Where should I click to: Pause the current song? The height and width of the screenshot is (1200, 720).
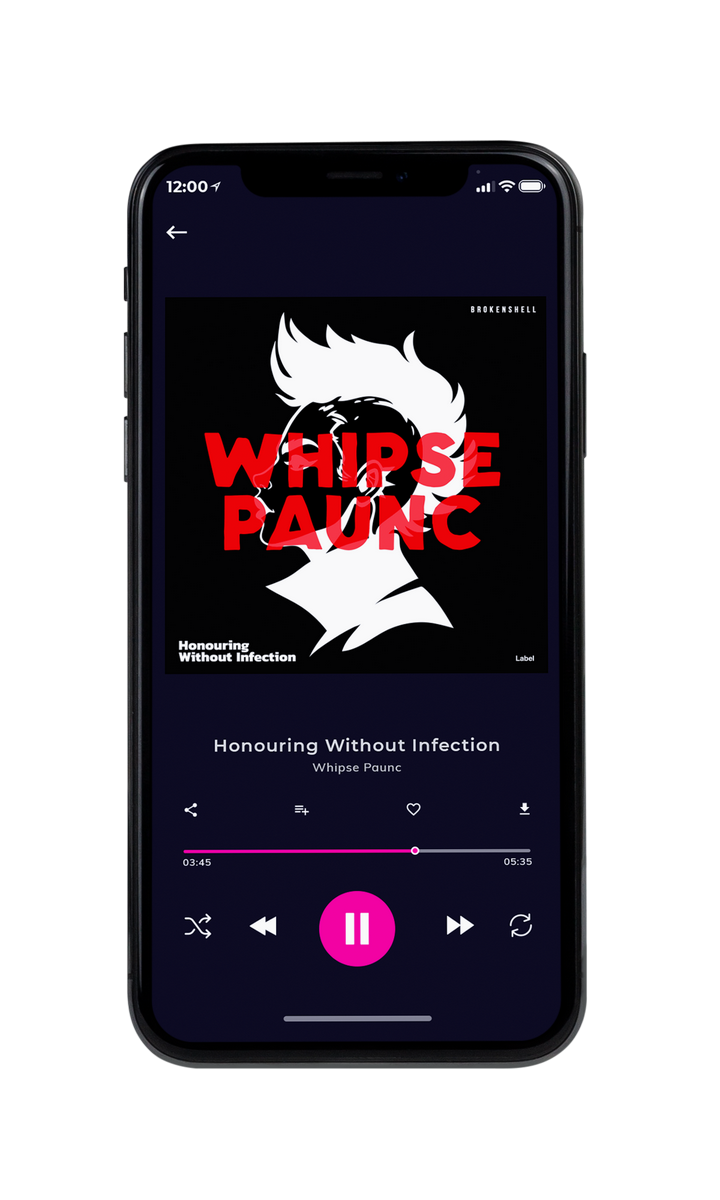[357, 929]
